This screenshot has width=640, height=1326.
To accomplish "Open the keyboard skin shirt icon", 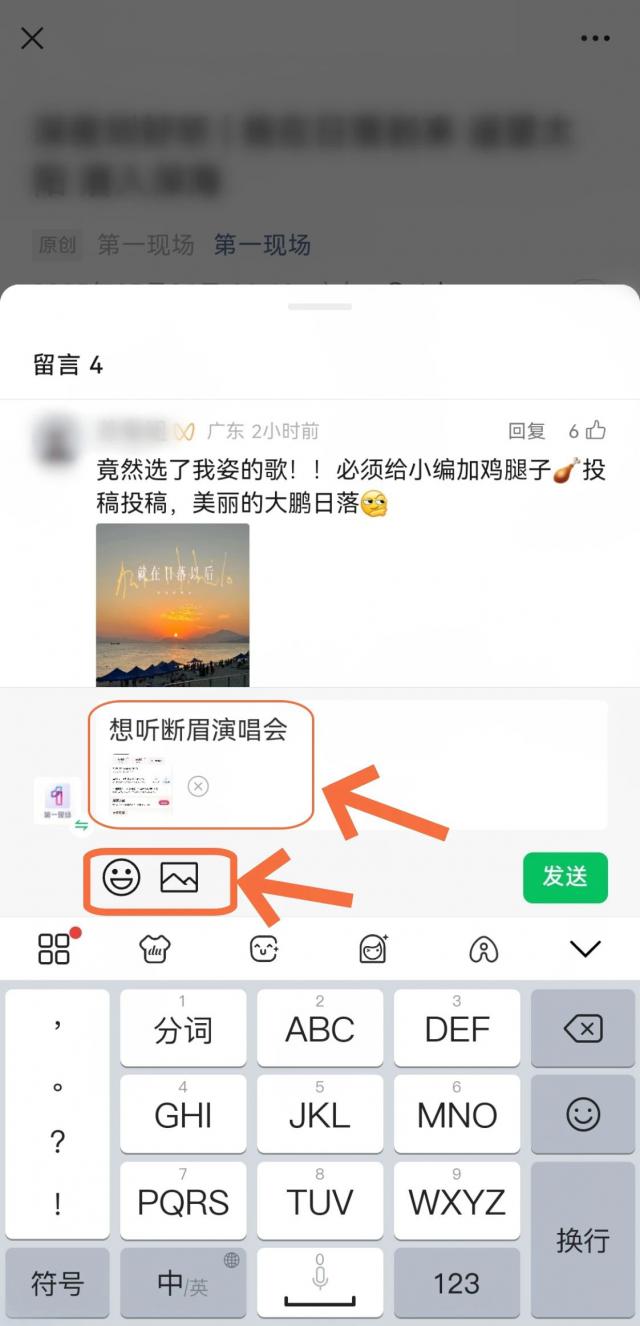I will (155, 948).
